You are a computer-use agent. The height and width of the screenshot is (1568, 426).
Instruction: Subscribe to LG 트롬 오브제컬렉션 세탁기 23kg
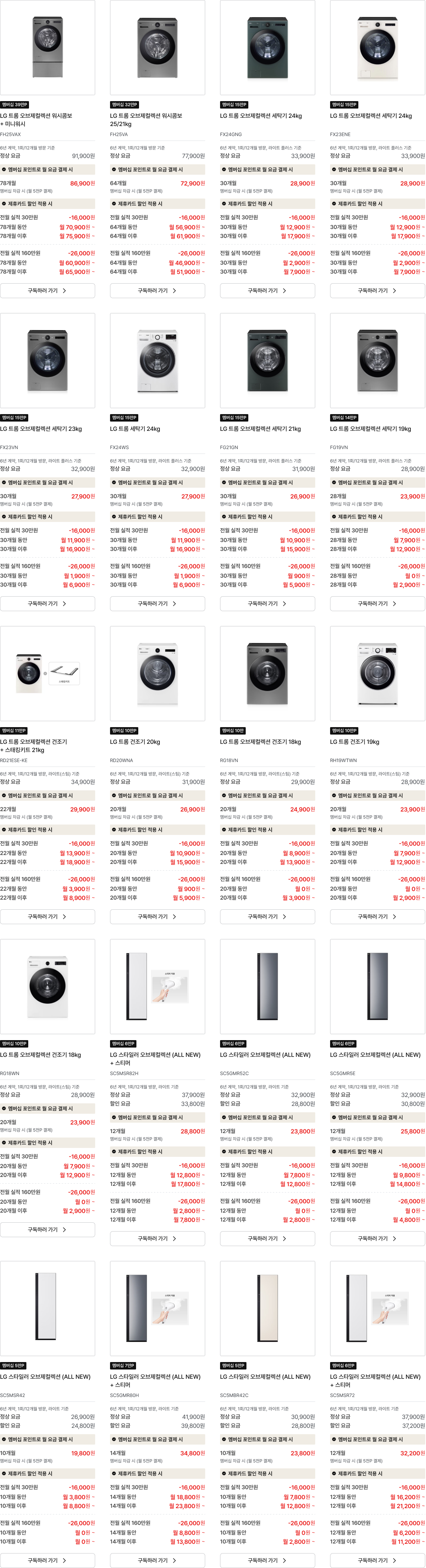point(47,603)
